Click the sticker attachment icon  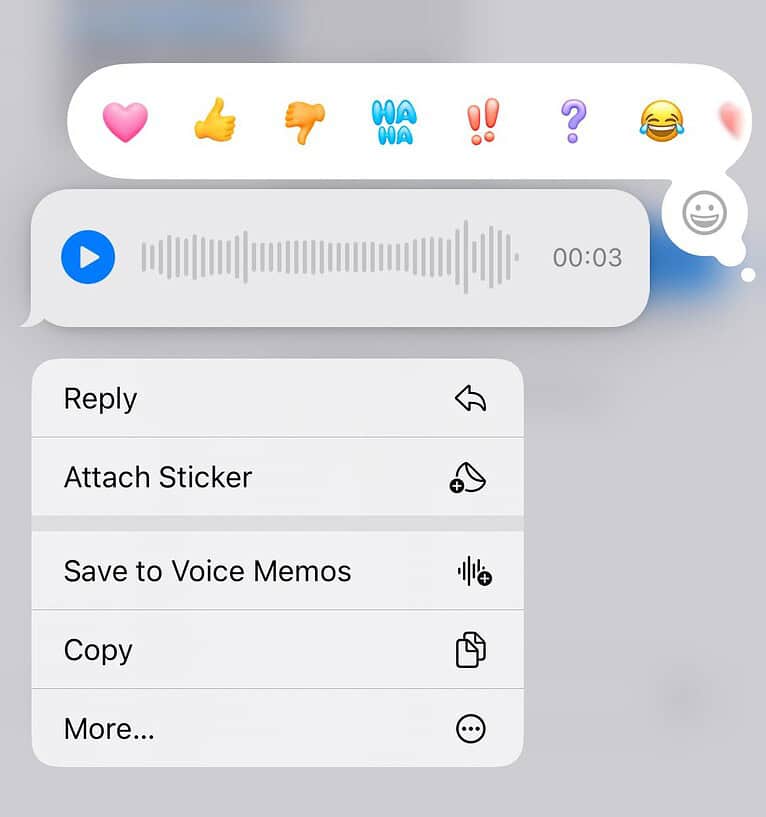pyautogui.click(x=470, y=477)
